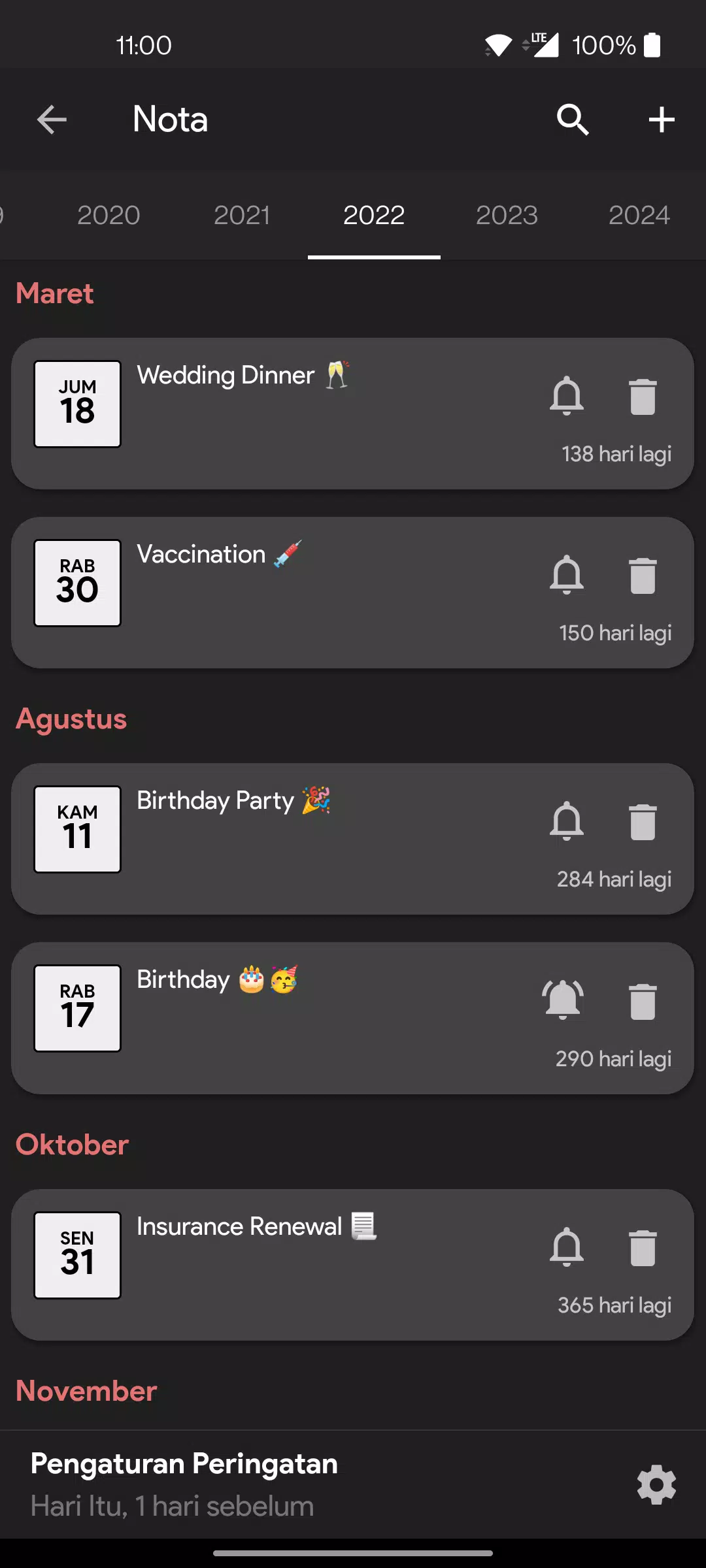Screen dimensions: 706x1568
Task: Remove the Vaccination note via trash icon
Action: click(643, 575)
